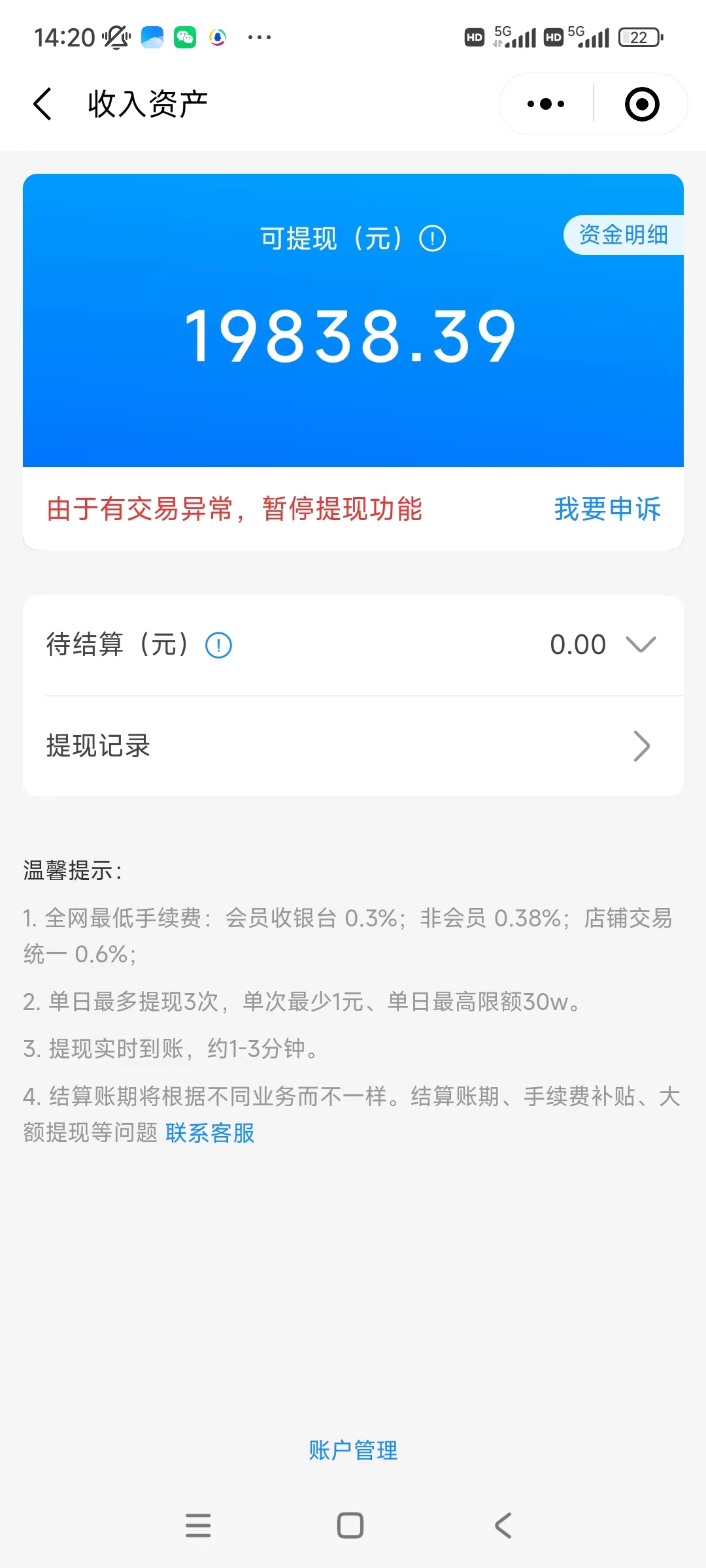
Task: Show info about 待结算（元）
Action: point(218,645)
